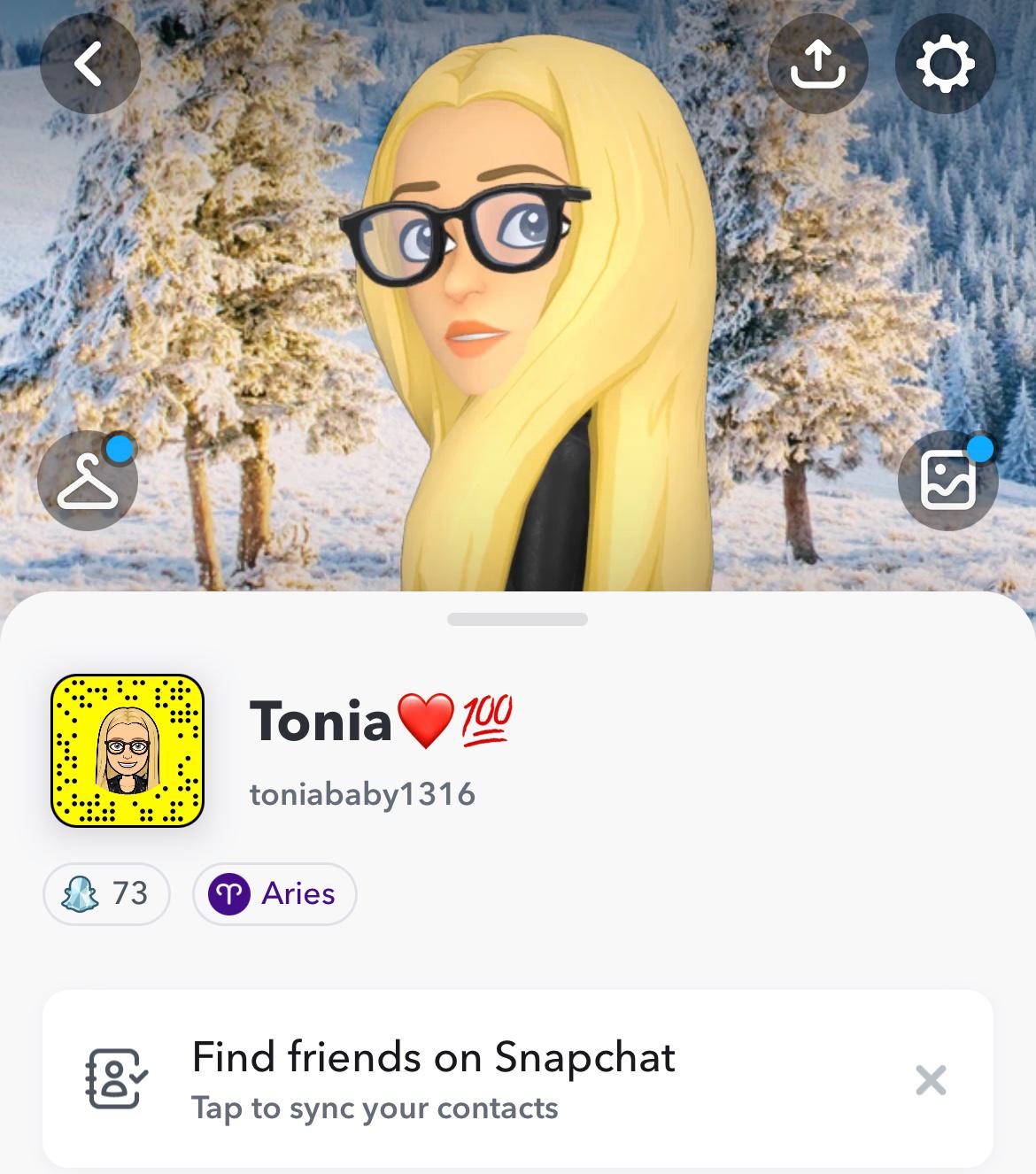This screenshot has height=1174, width=1036.
Task: Tap the Snap score chip showing 73
Action: coord(106,893)
